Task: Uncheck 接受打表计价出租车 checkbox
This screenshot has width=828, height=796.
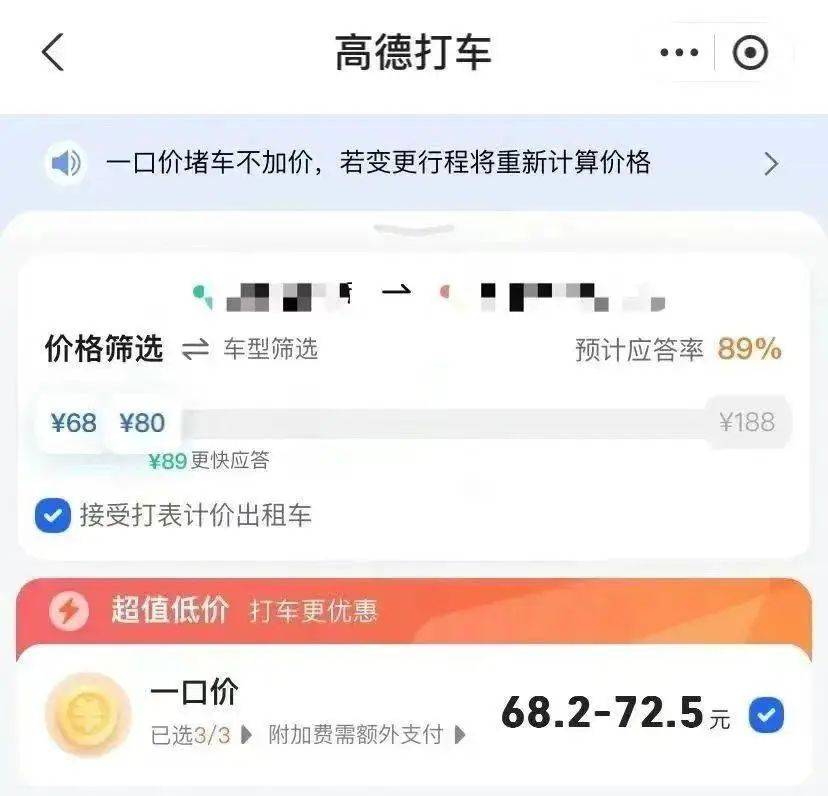Action: click(x=52, y=516)
